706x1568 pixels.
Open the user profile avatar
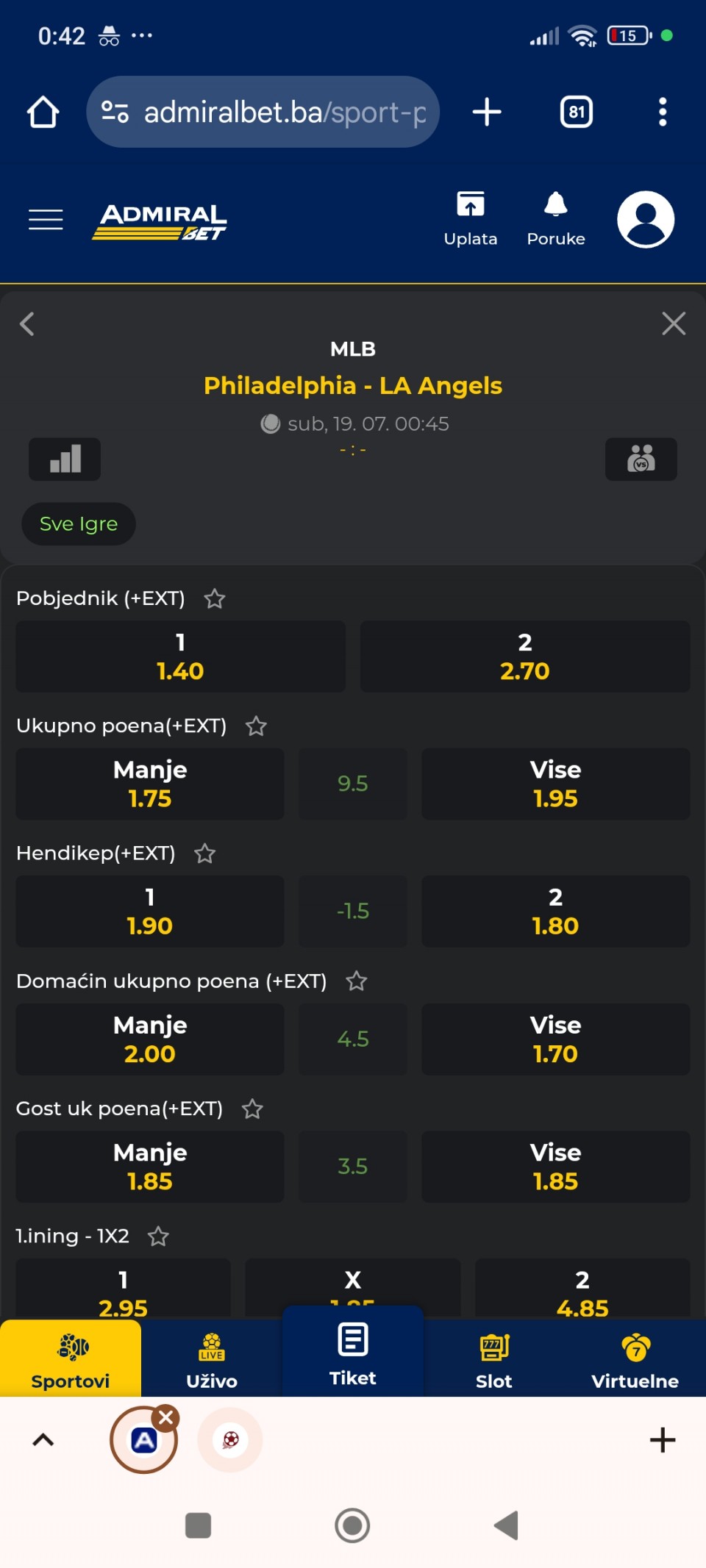[646, 219]
